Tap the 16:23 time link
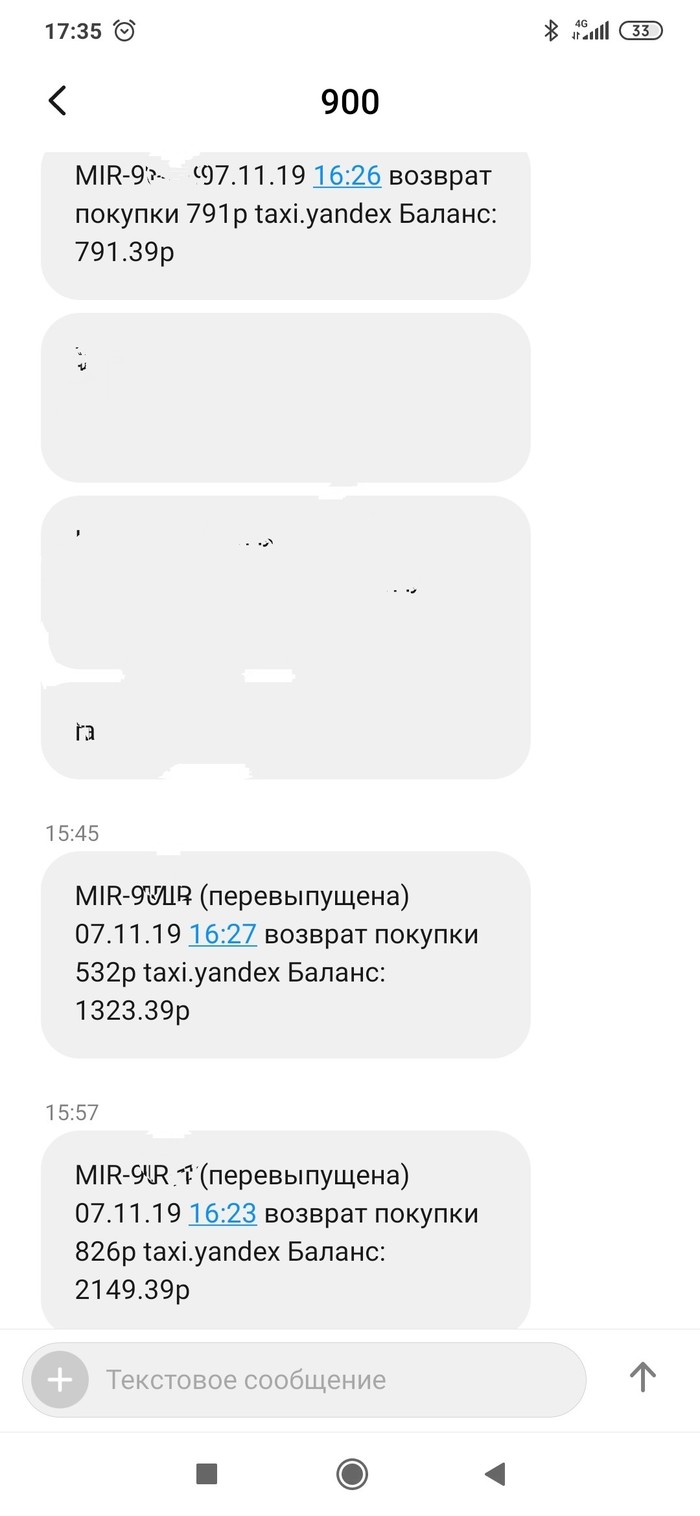 coord(223,1214)
